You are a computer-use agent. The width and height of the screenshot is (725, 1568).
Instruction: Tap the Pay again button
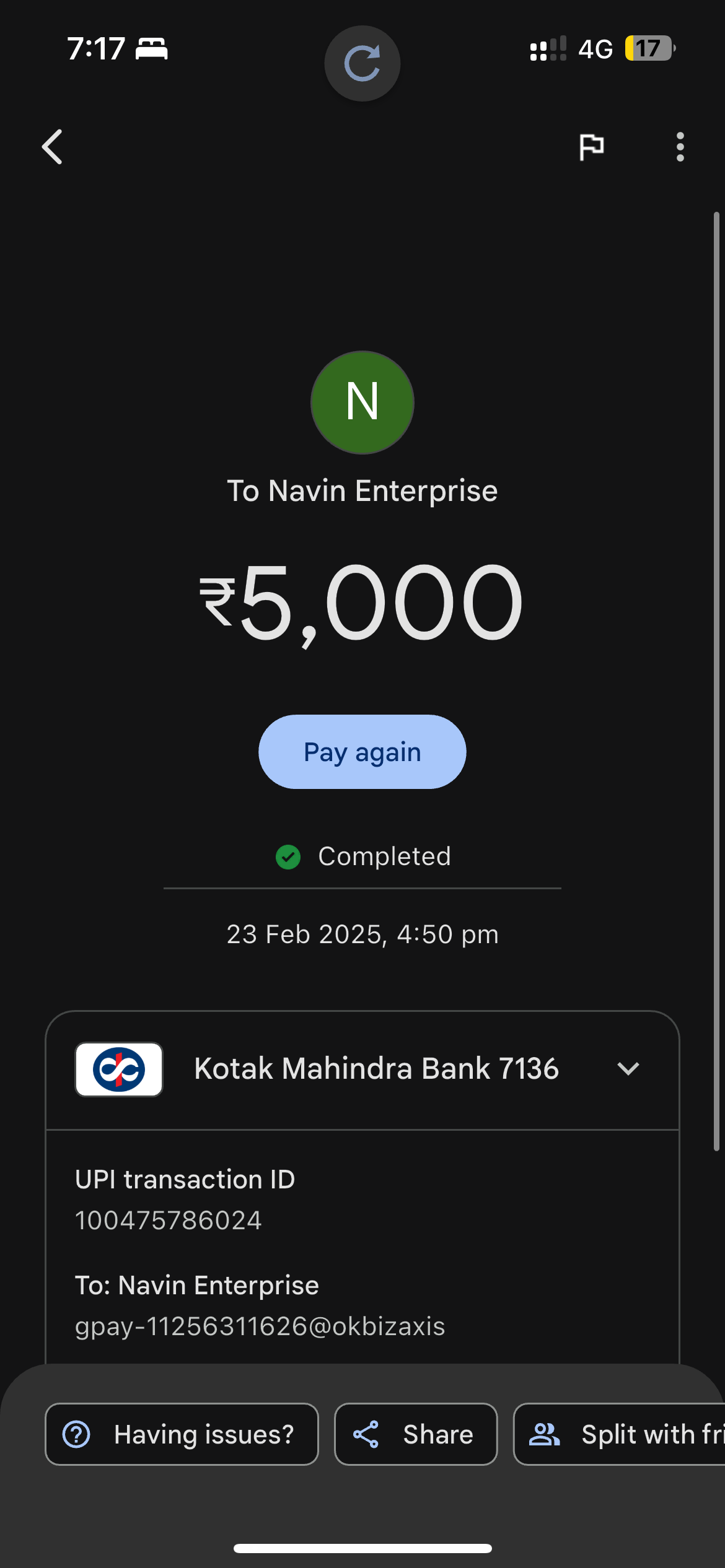[362, 752]
